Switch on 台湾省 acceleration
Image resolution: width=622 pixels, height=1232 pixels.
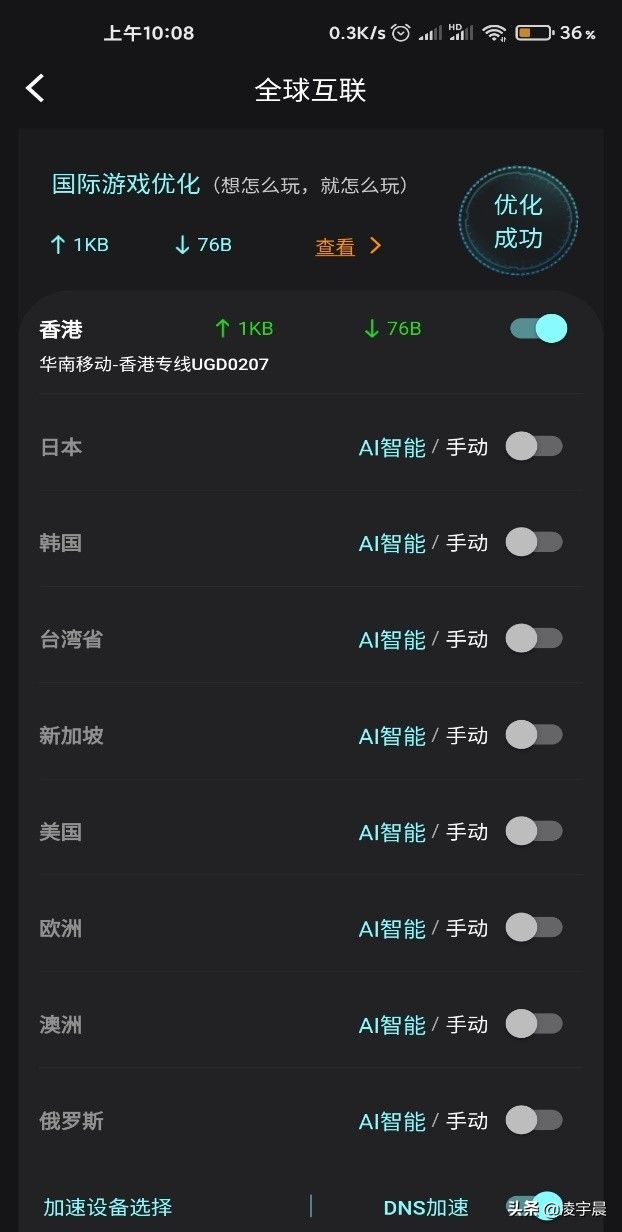pos(534,638)
